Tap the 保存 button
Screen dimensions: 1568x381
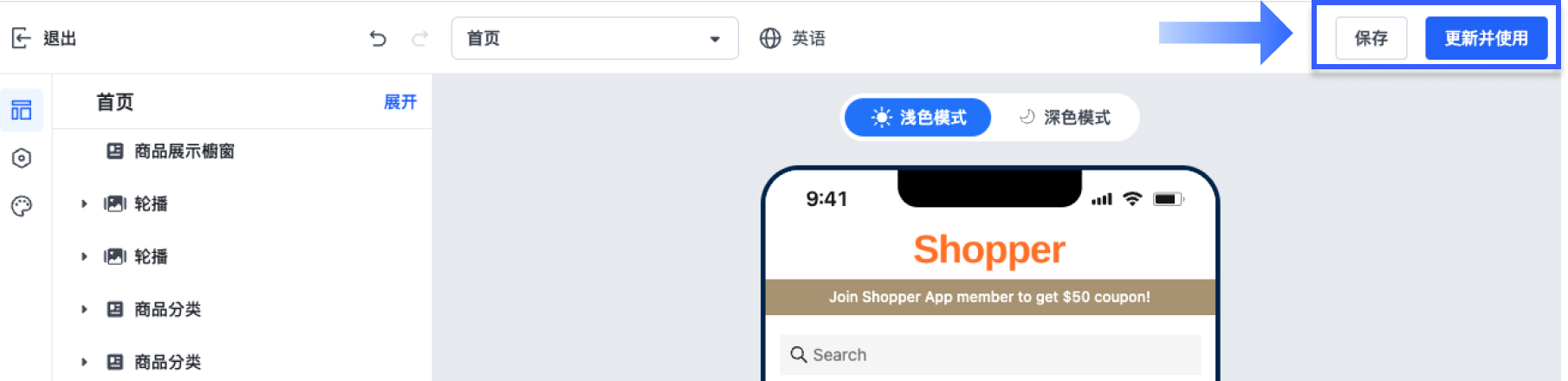tap(1370, 38)
